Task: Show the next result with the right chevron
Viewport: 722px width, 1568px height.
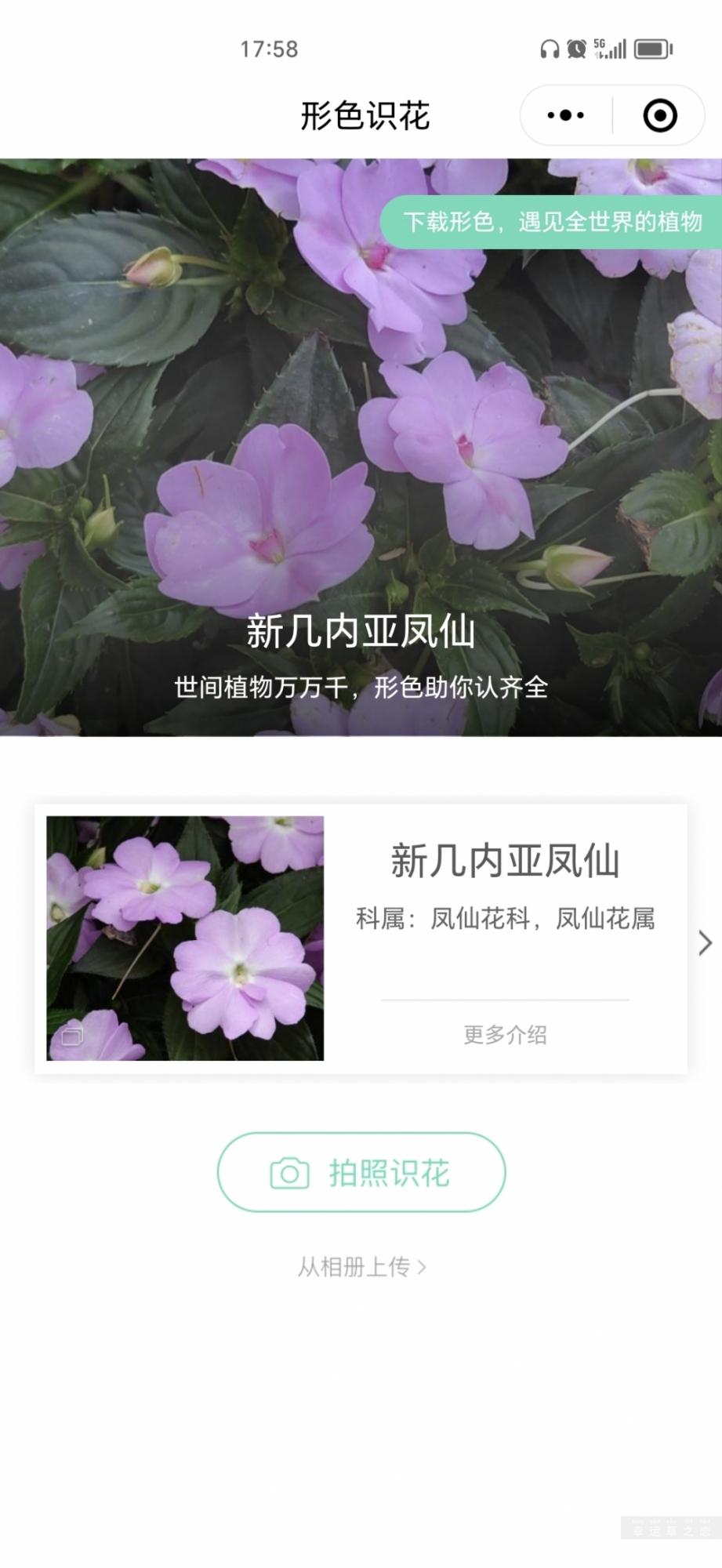Action: click(x=705, y=942)
